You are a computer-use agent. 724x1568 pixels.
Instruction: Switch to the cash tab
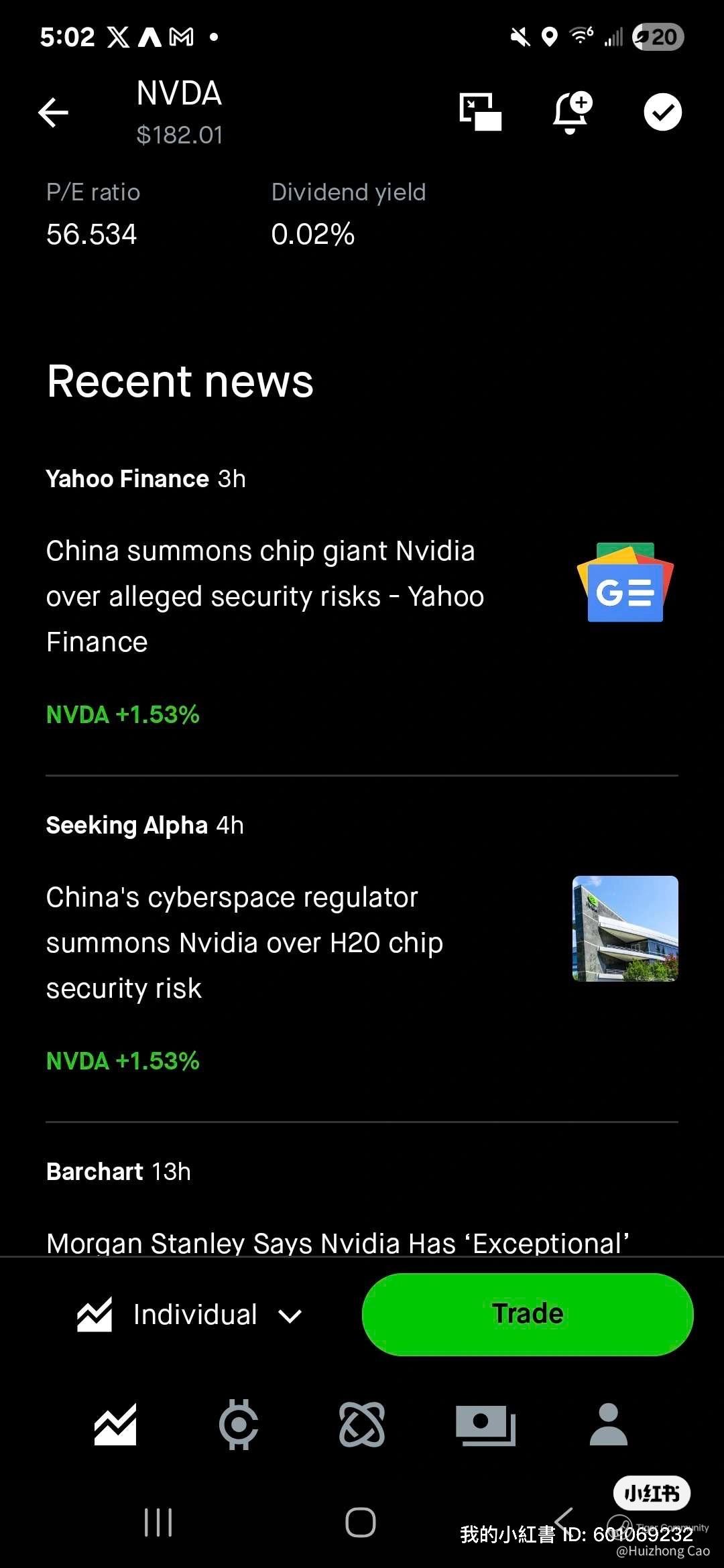click(485, 1424)
